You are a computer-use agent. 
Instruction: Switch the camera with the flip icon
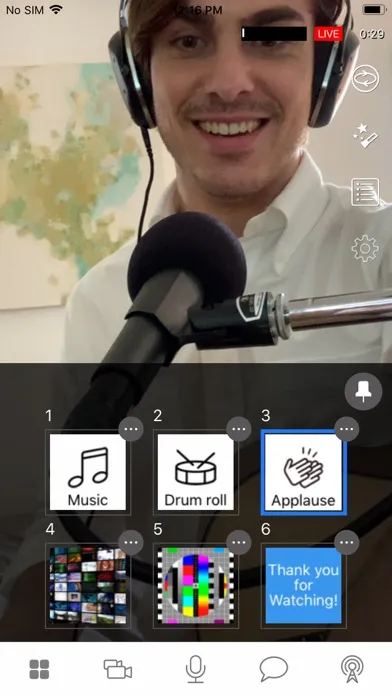(x=365, y=79)
